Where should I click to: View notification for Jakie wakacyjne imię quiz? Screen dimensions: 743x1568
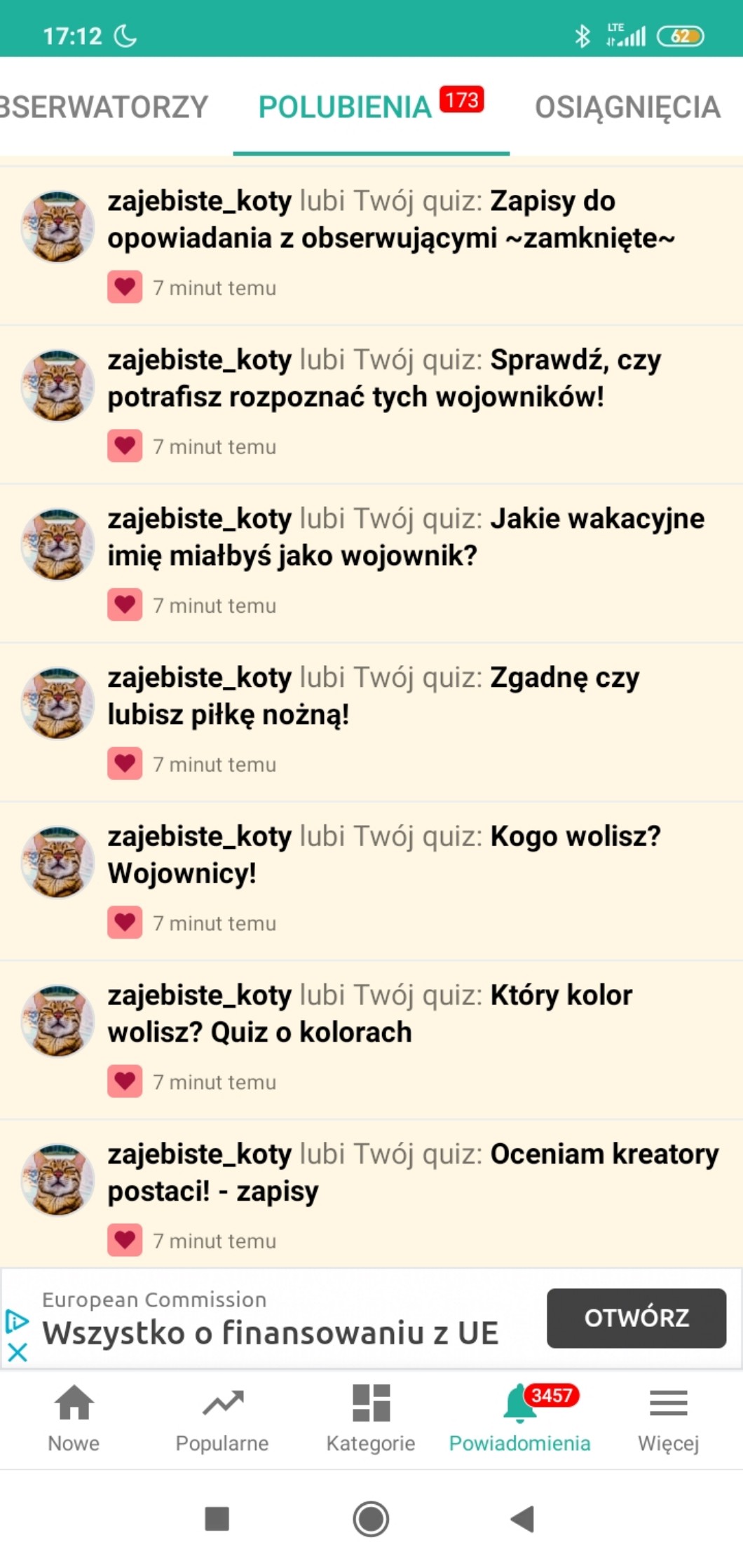click(x=405, y=537)
